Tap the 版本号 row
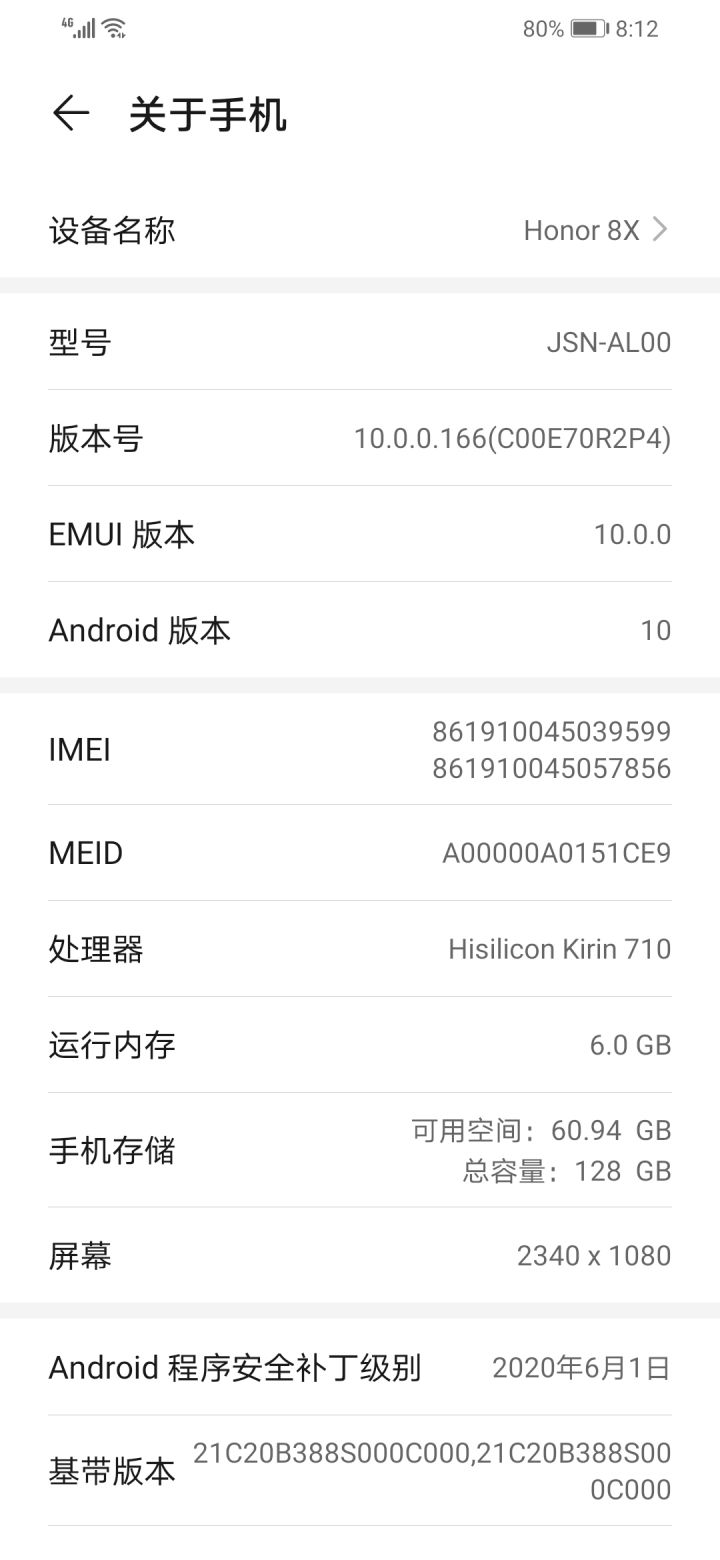 point(360,438)
